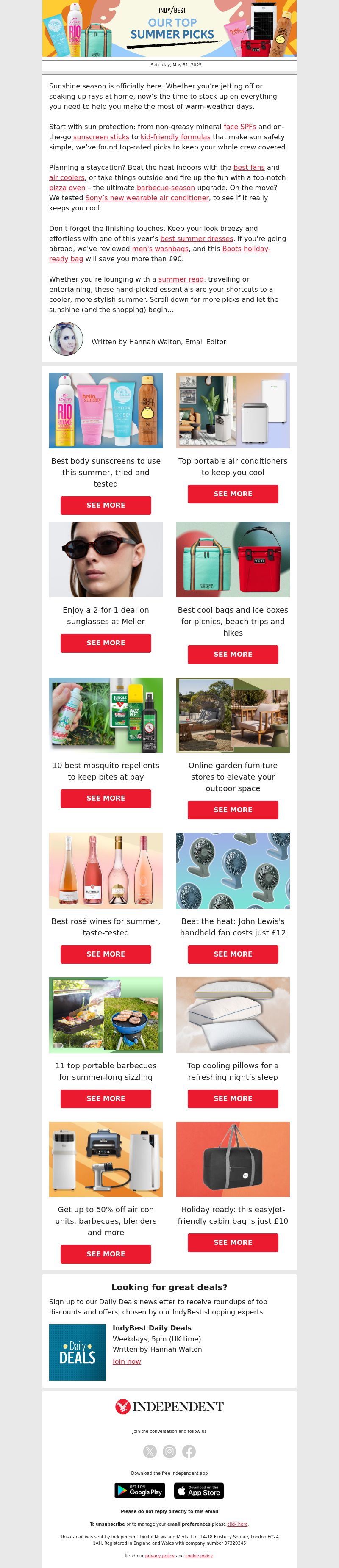
Task: Open the Independent's Facebook page
Action: coord(189,1451)
